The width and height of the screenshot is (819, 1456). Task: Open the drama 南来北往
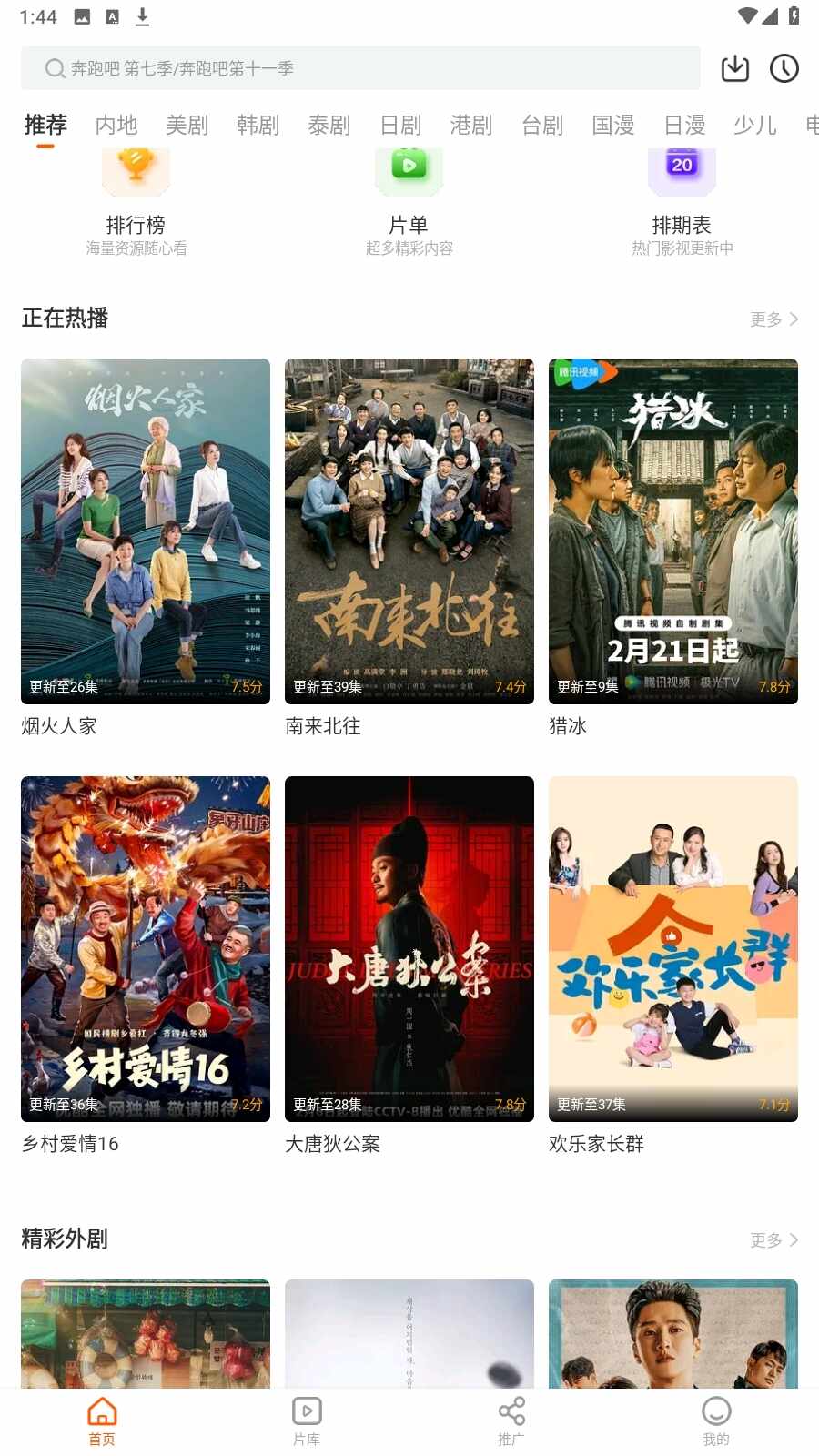pos(409,531)
